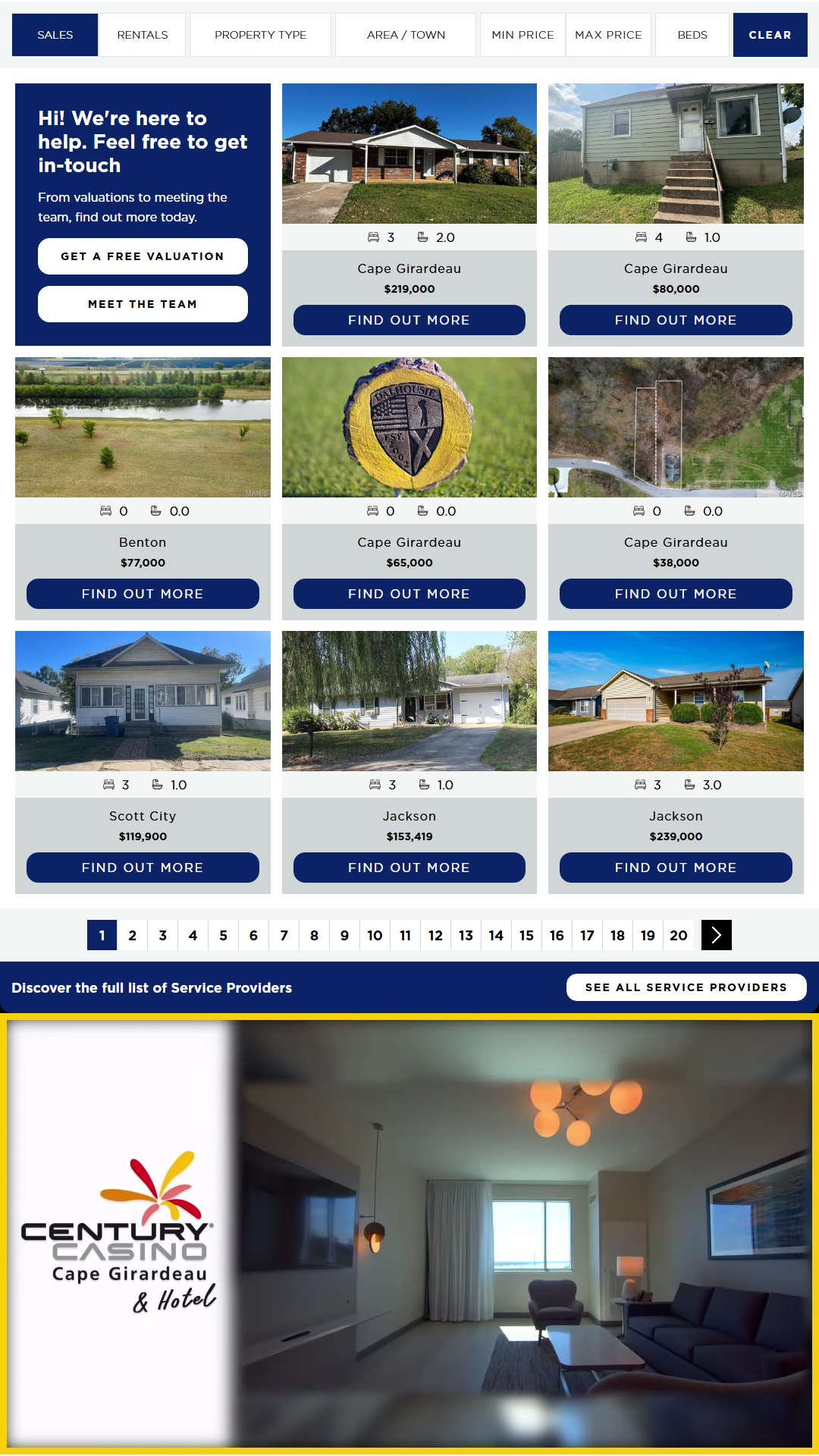Image resolution: width=819 pixels, height=1456 pixels.
Task: Expand the Area / Town filter
Action: (x=406, y=35)
